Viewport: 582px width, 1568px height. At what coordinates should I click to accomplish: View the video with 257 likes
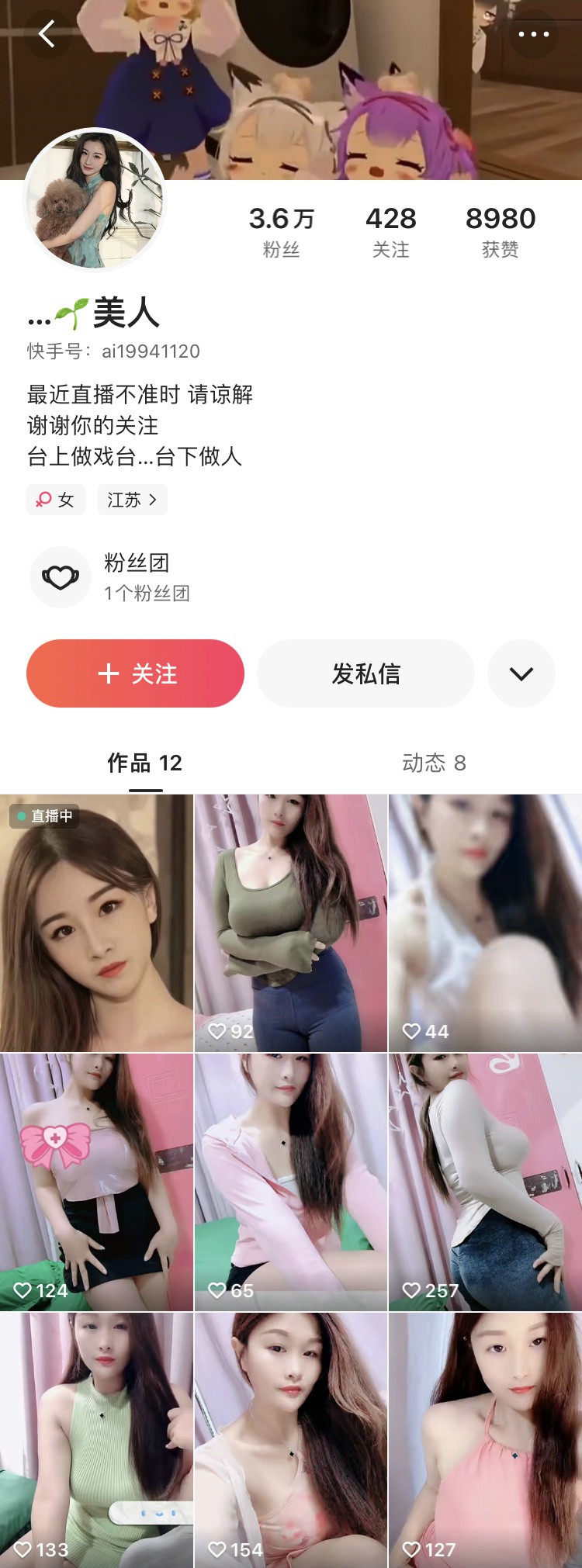click(485, 1182)
